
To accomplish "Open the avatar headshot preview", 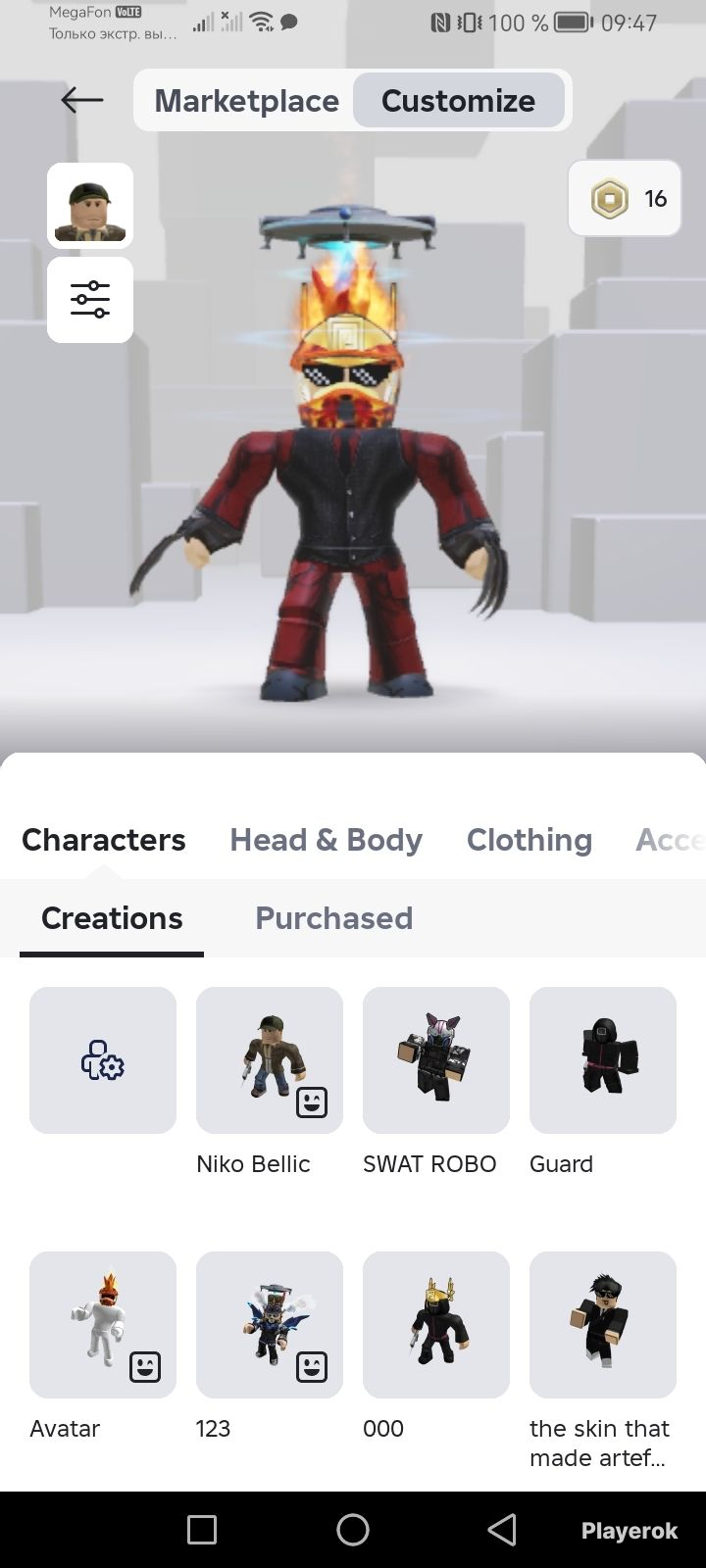I will 90,206.
